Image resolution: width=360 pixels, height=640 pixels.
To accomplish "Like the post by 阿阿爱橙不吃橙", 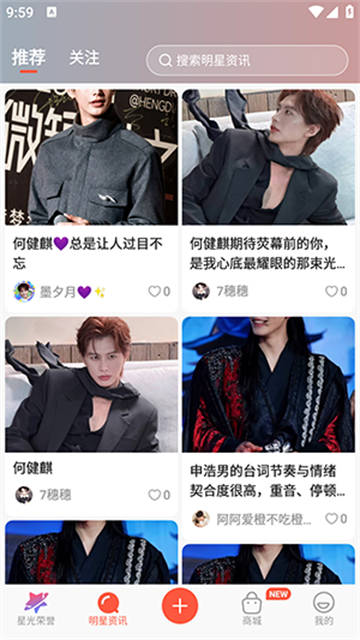I will (x=336, y=519).
